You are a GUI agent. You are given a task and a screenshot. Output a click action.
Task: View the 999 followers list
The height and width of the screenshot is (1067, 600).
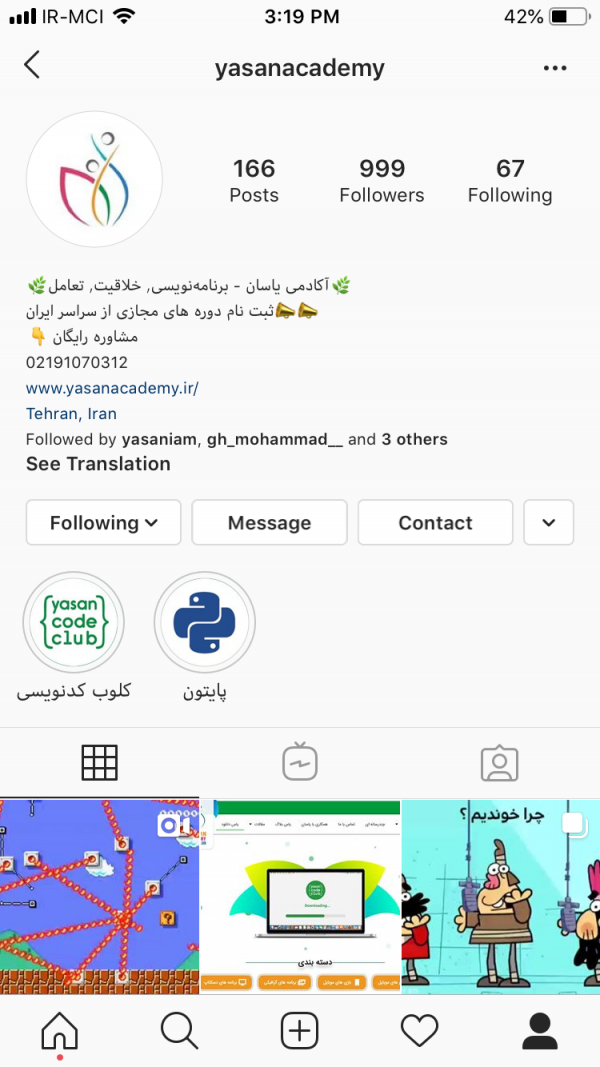[x=381, y=180]
